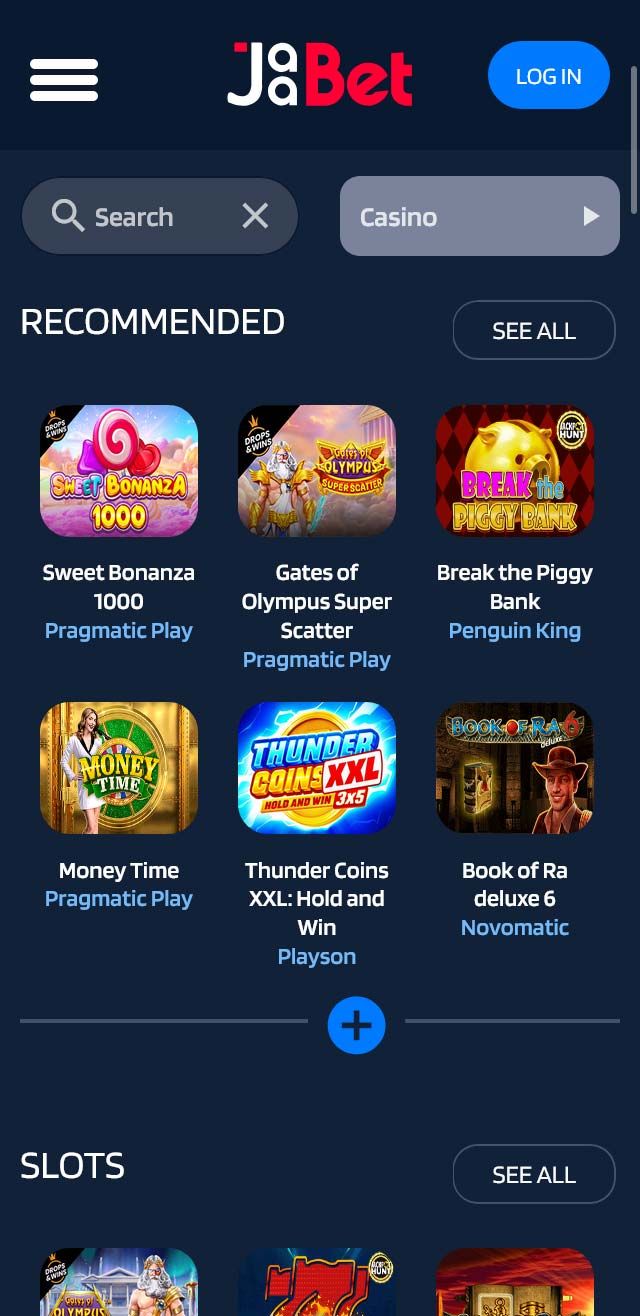See all Slots games

coord(533,1174)
